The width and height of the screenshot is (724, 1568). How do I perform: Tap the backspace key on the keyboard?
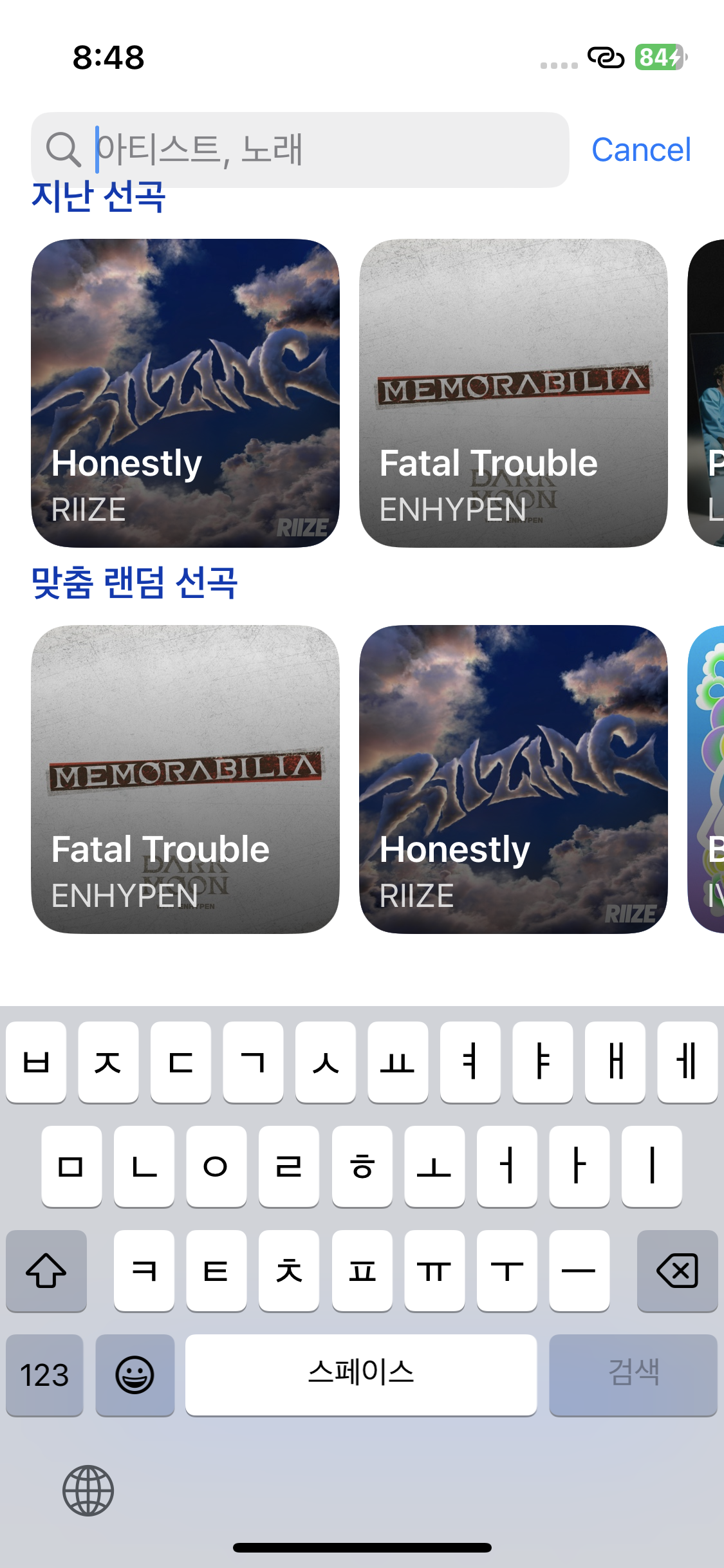tap(677, 1271)
